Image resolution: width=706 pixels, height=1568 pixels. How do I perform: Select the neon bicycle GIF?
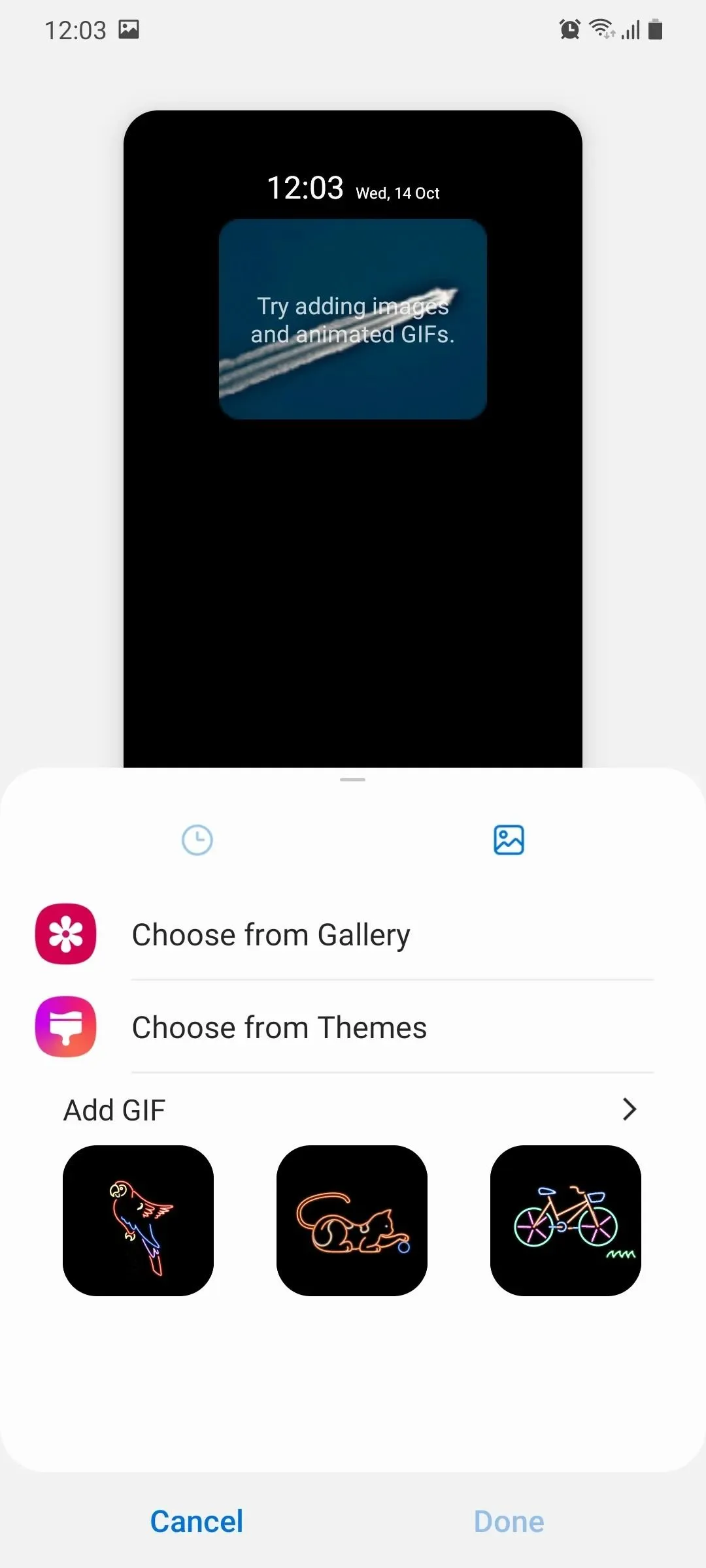point(565,1220)
